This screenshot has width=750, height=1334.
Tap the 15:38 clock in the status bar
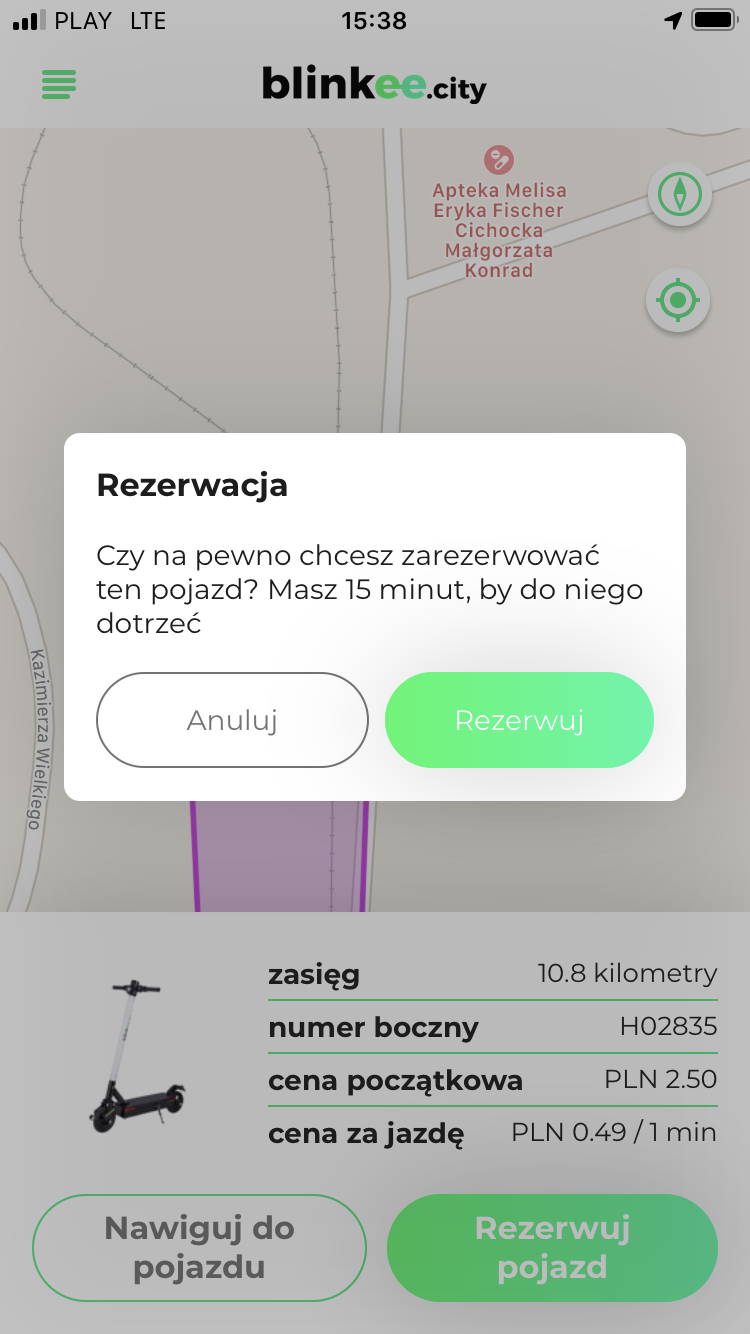[375, 20]
